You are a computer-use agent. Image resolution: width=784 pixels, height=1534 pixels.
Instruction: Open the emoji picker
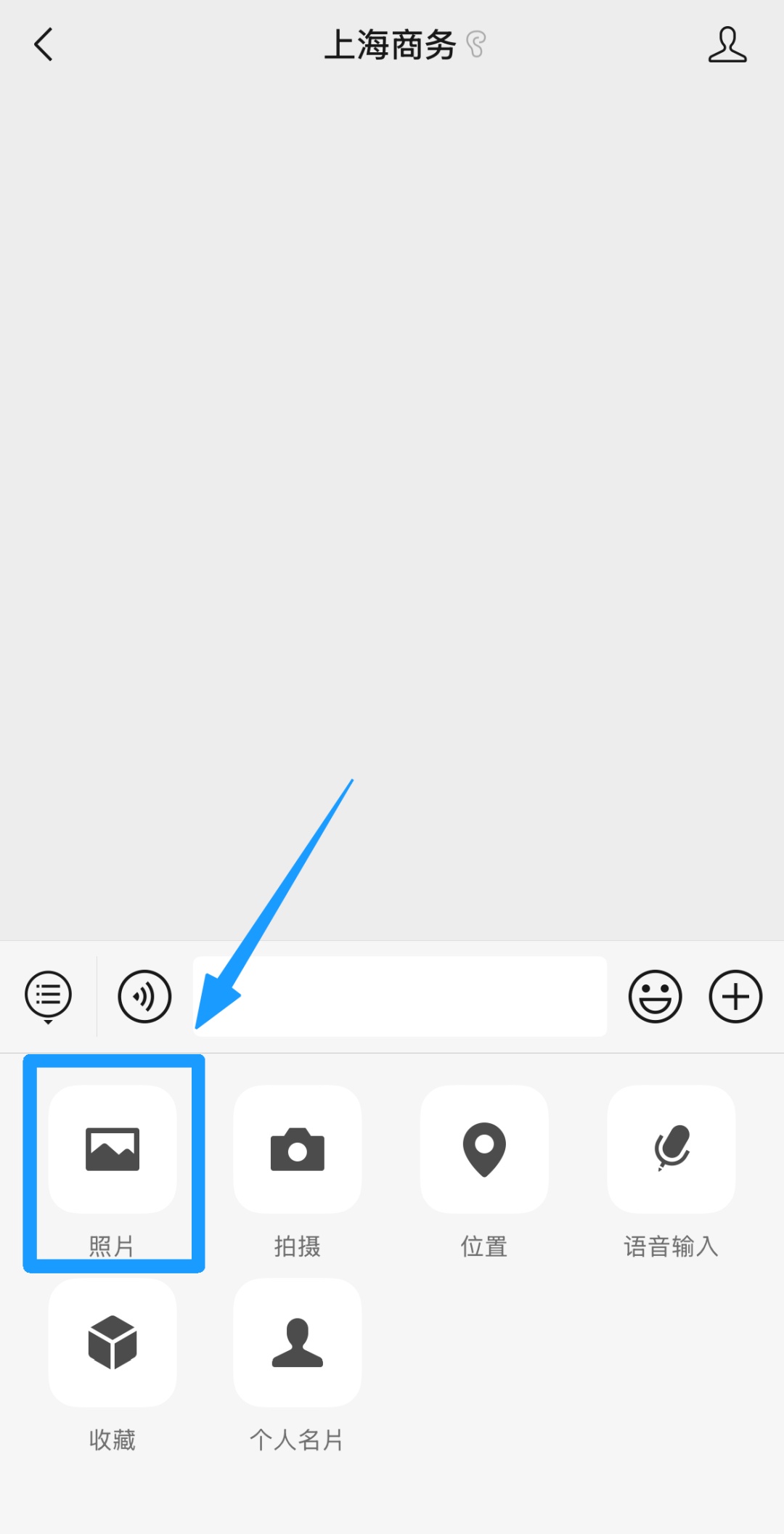655,996
